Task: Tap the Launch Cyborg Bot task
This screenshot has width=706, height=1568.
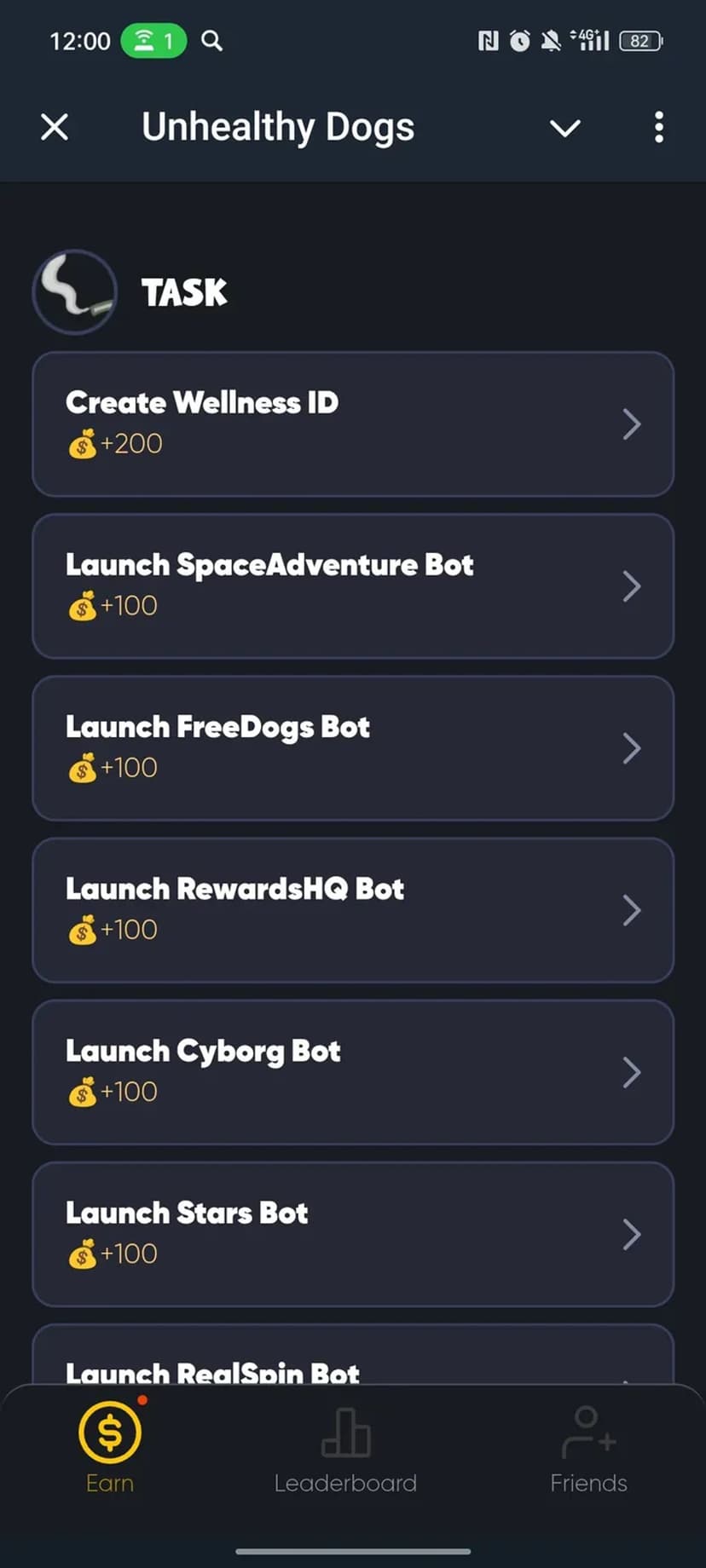Action: [x=353, y=1071]
